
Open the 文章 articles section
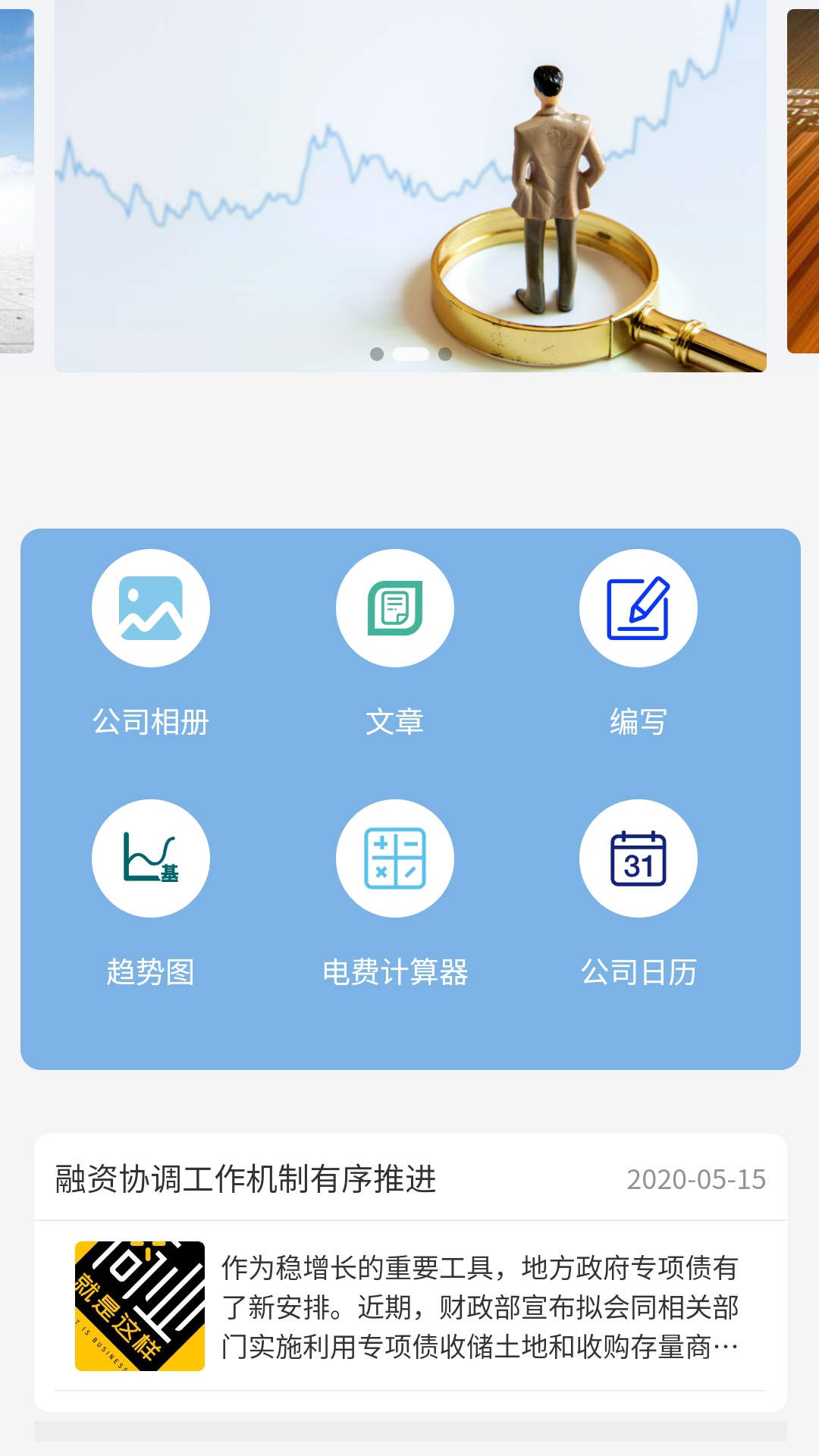coord(394,608)
